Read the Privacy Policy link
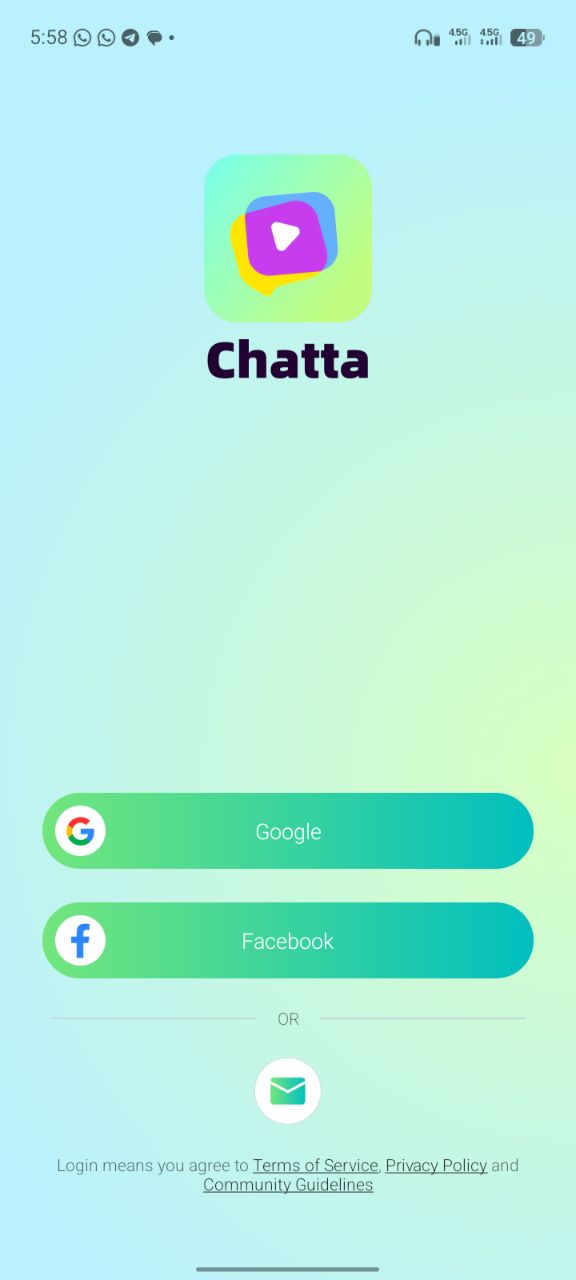Screen dimensions: 576x1280 pyautogui.click(x=436, y=1165)
